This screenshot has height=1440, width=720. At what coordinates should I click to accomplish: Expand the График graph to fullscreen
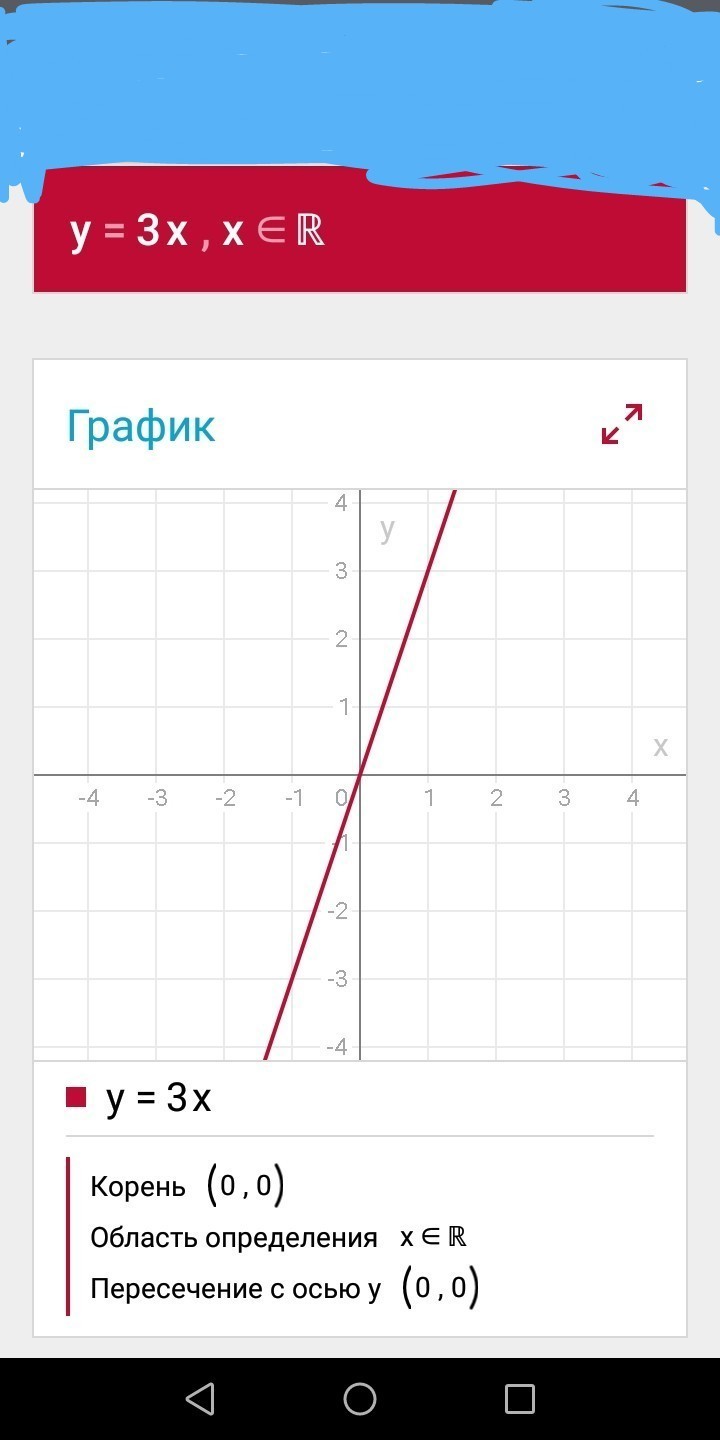click(622, 424)
